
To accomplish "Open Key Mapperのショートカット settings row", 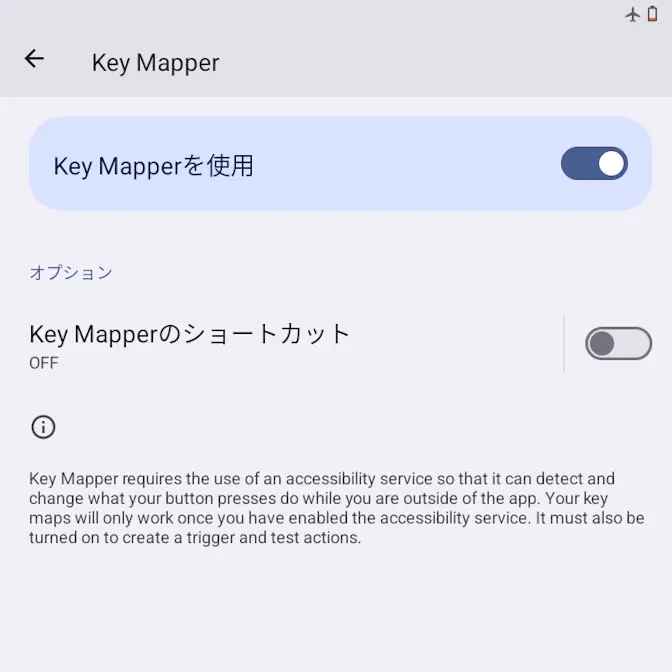I will [190, 344].
